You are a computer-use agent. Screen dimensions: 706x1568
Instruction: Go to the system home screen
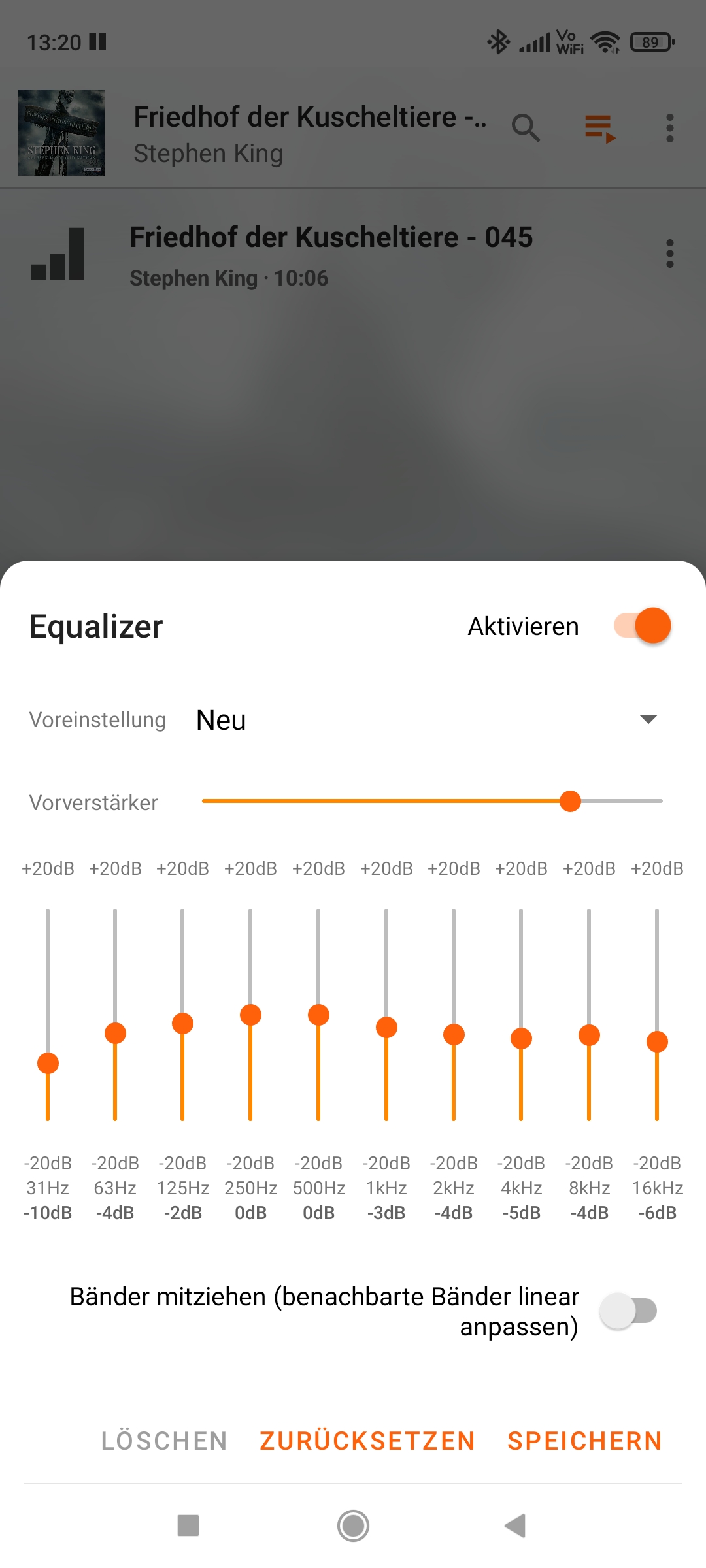click(x=353, y=1526)
